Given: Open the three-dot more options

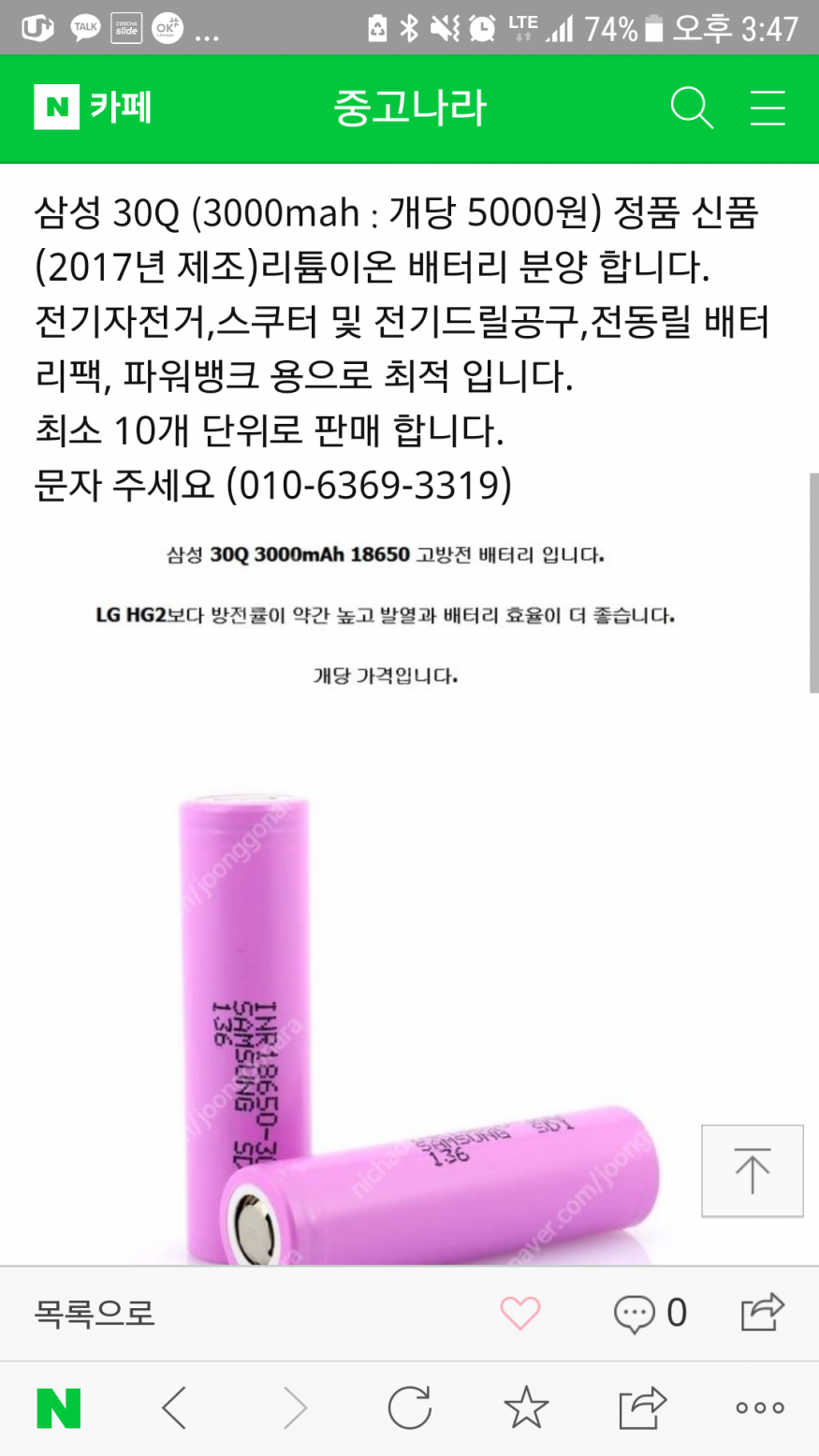Looking at the screenshot, I should click(759, 1407).
